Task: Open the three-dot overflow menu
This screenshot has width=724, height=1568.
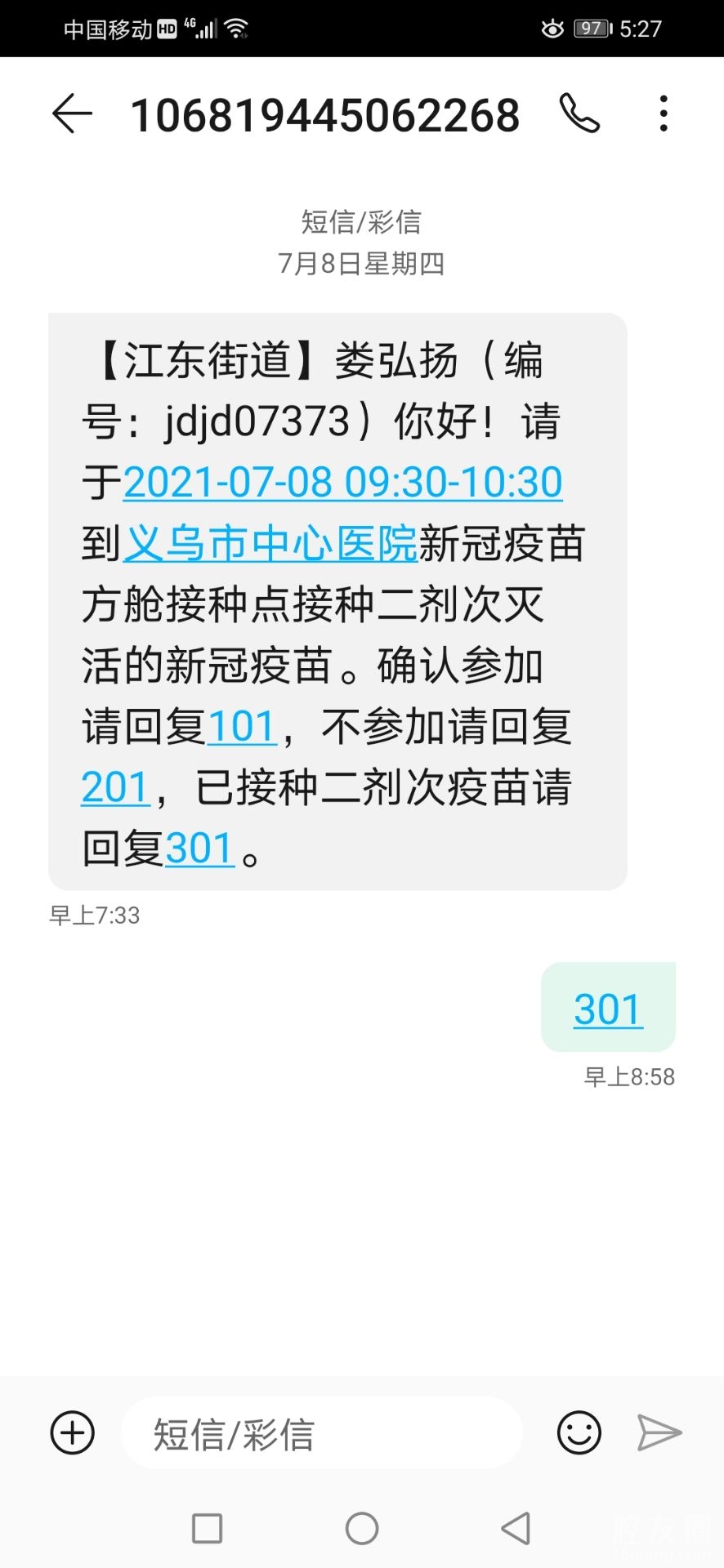Action: click(x=664, y=114)
